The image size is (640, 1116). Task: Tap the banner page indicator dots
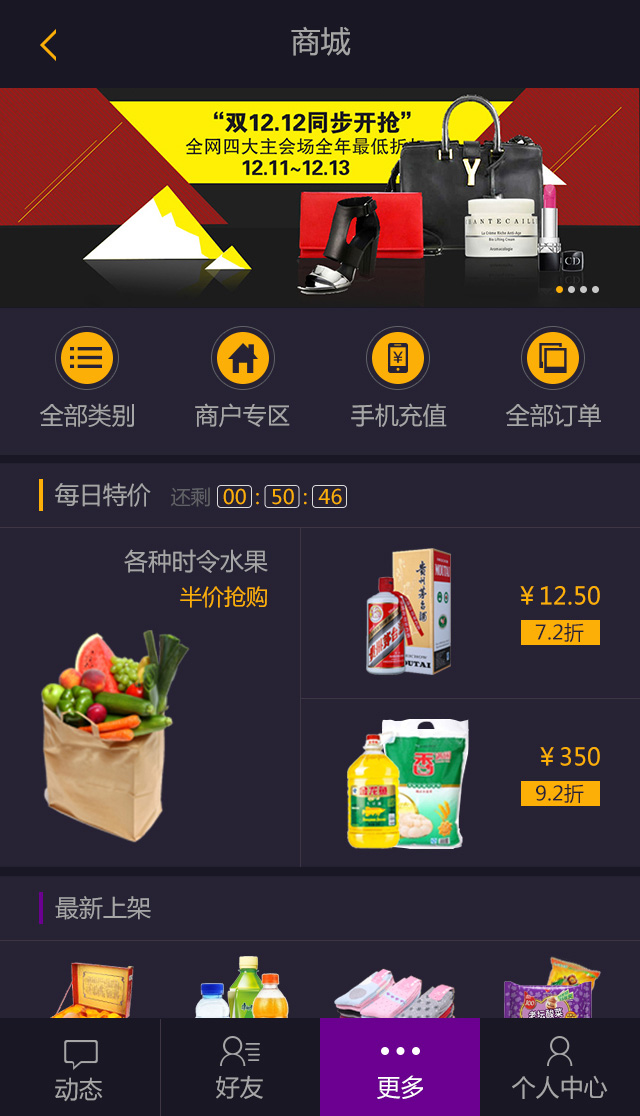click(577, 290)
